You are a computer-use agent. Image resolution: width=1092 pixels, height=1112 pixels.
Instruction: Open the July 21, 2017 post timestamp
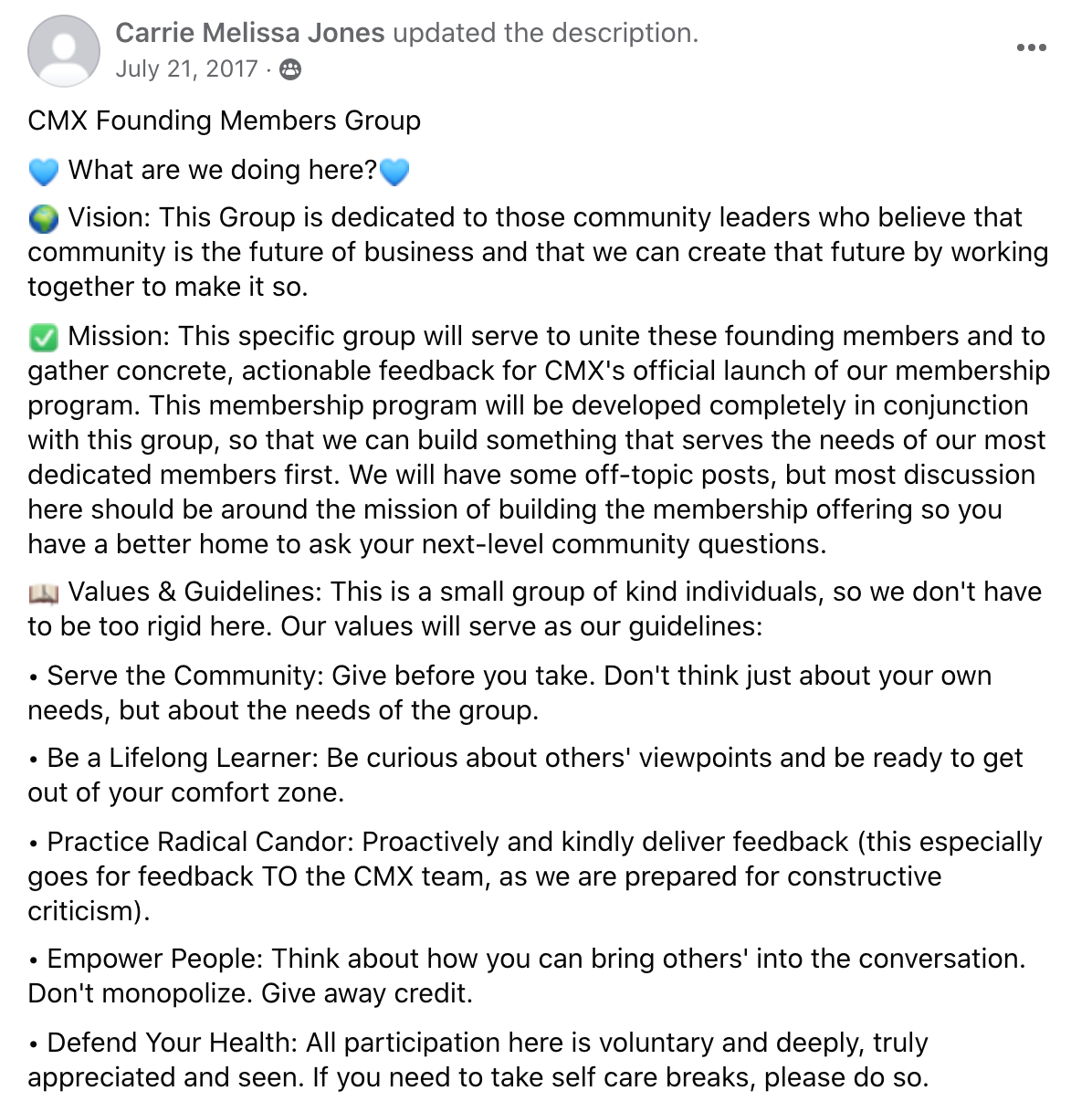pyautogui.click(x=187, y=69)
